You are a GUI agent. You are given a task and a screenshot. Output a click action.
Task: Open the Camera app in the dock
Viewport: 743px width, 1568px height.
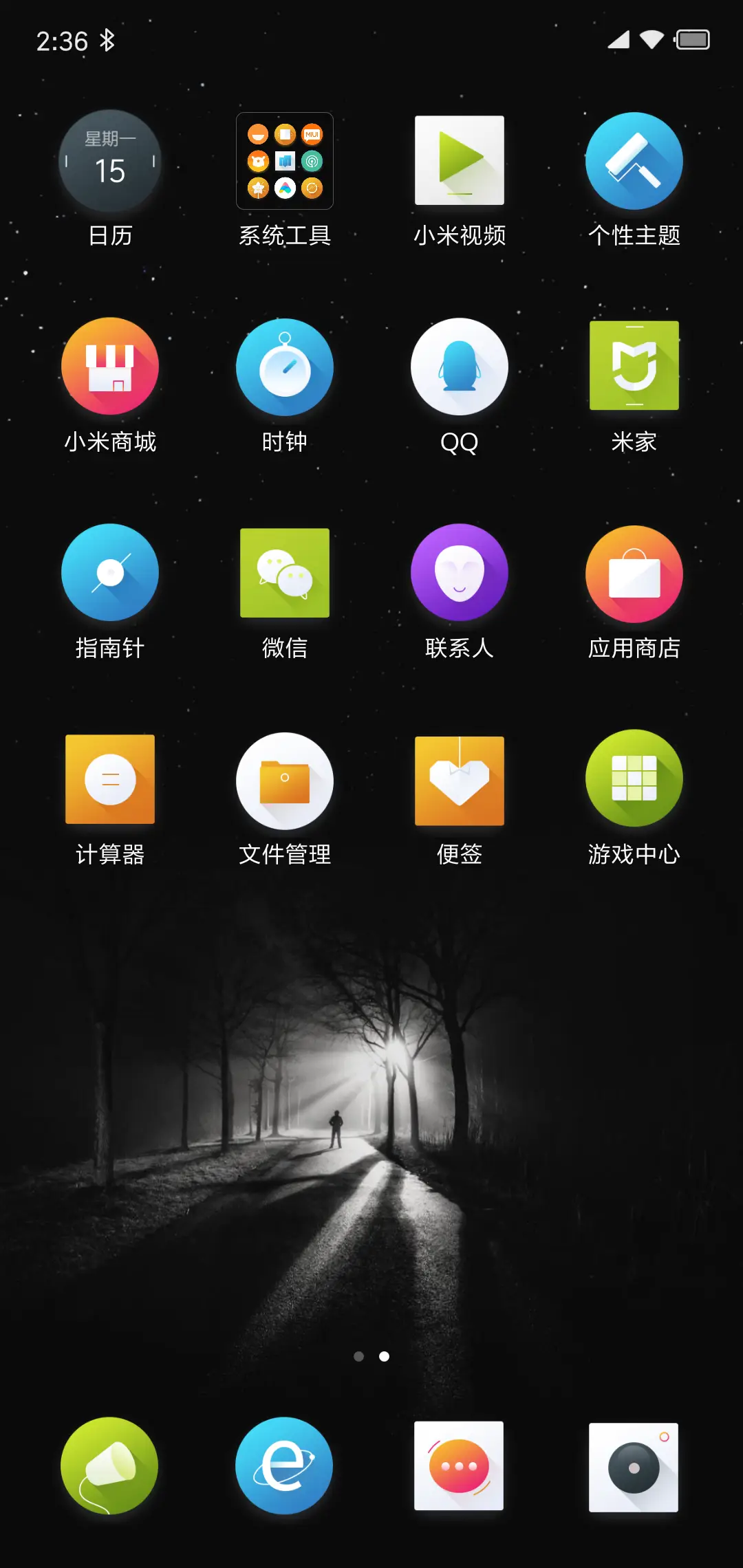(x=632, y=1466)
